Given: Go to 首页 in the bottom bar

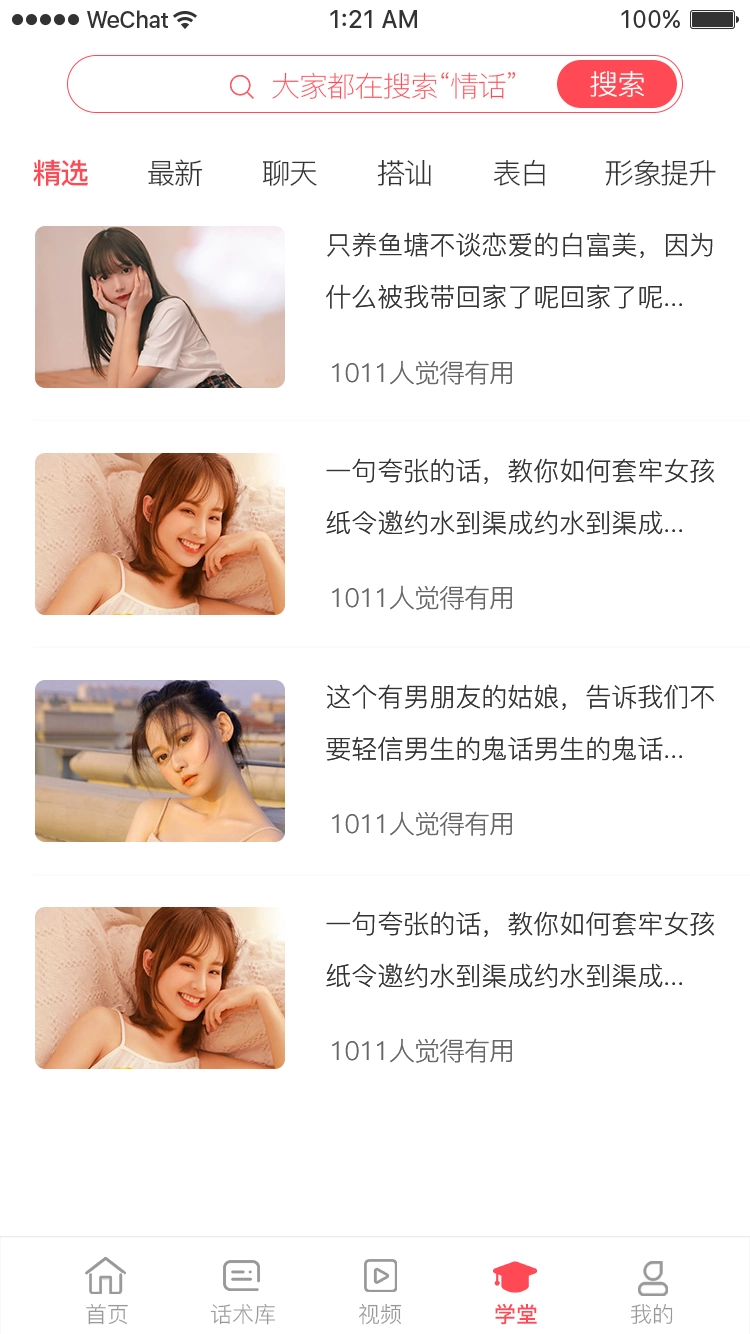Looking at the screenshot, I should click(x=106, y=1291).
